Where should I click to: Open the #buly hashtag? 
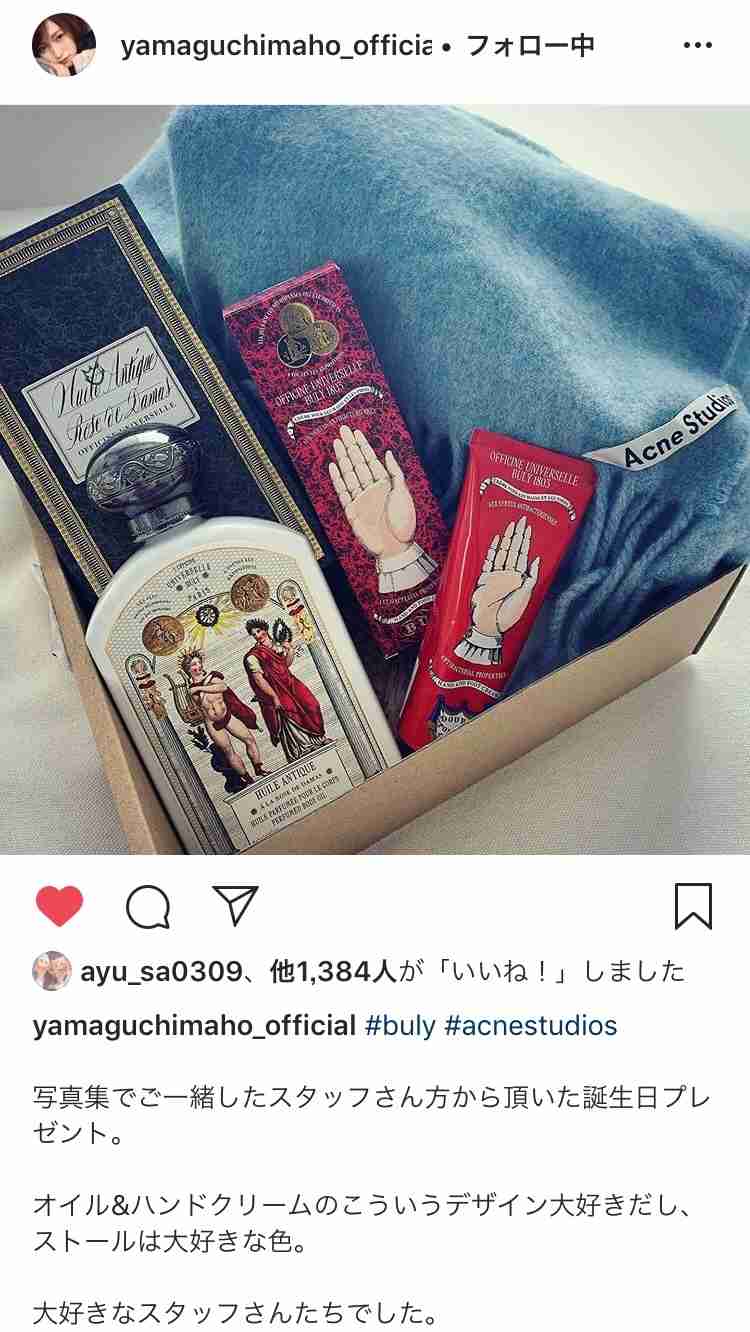[400, 1026]
